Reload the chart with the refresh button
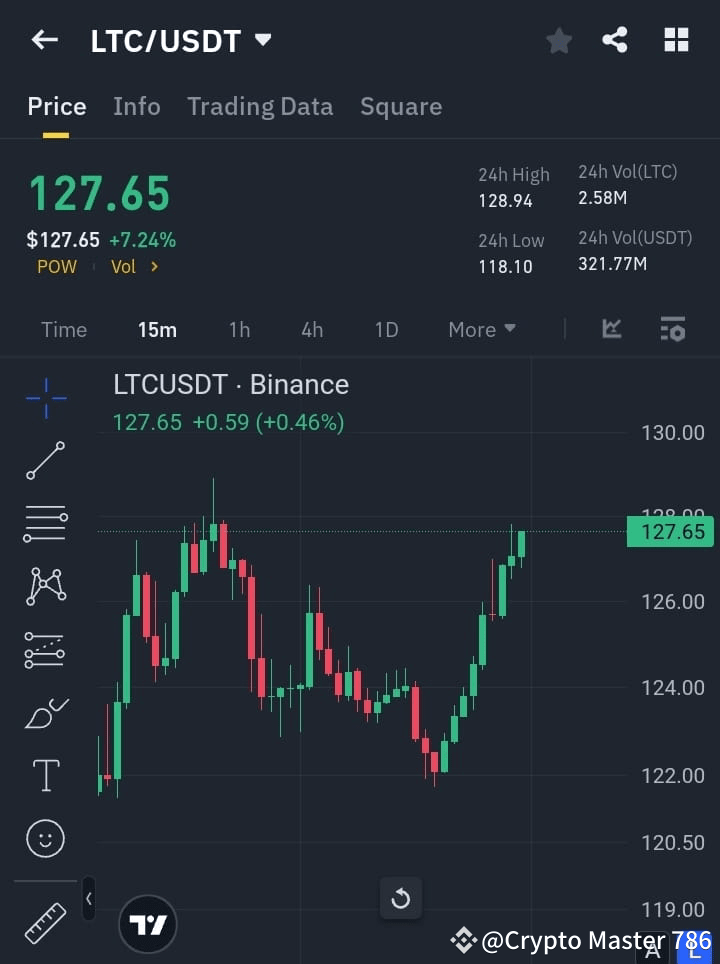Screen dimensions: 720x964 (x=400, y=898)
